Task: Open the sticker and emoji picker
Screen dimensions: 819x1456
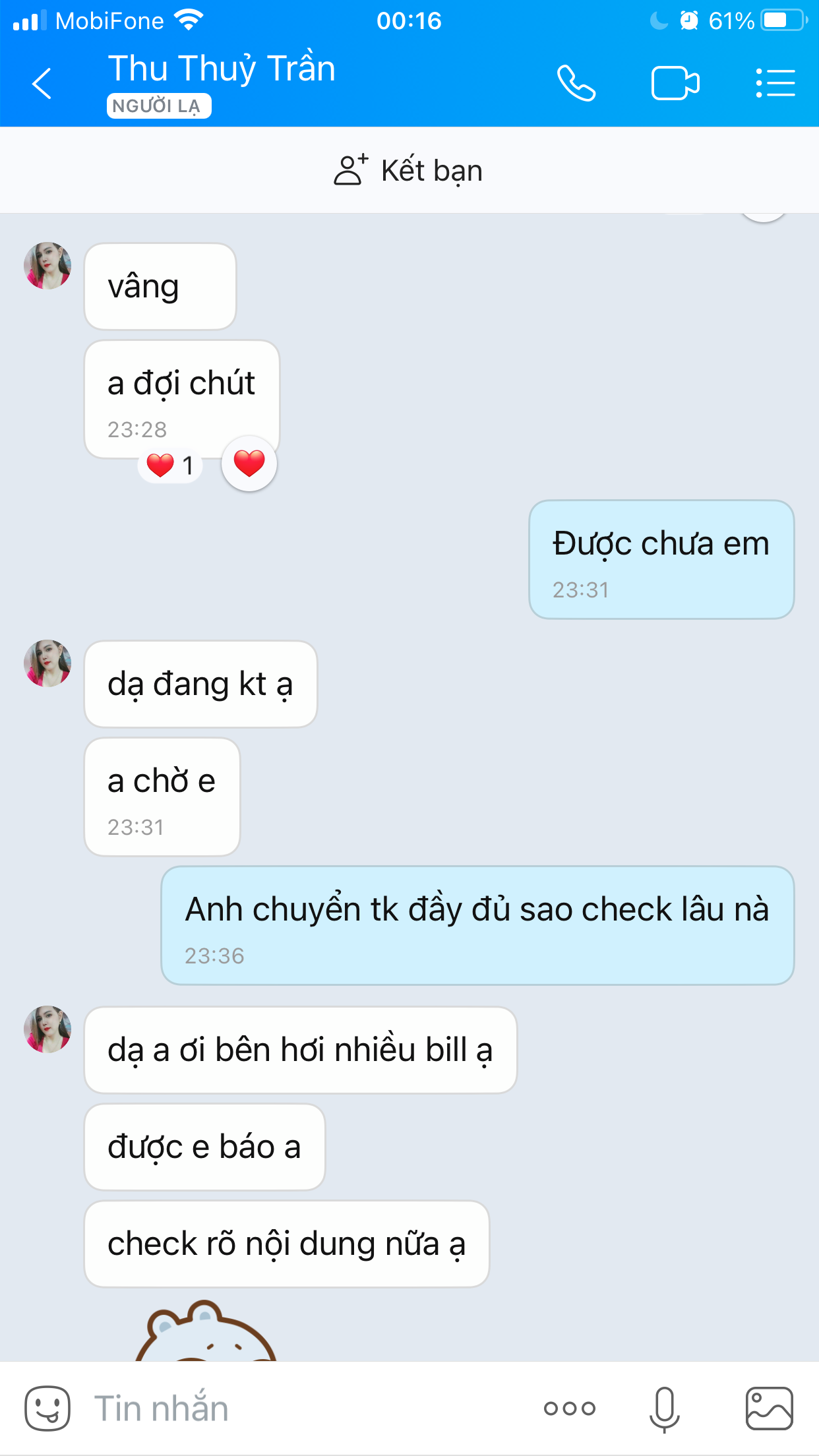Action: [47, 1408]
